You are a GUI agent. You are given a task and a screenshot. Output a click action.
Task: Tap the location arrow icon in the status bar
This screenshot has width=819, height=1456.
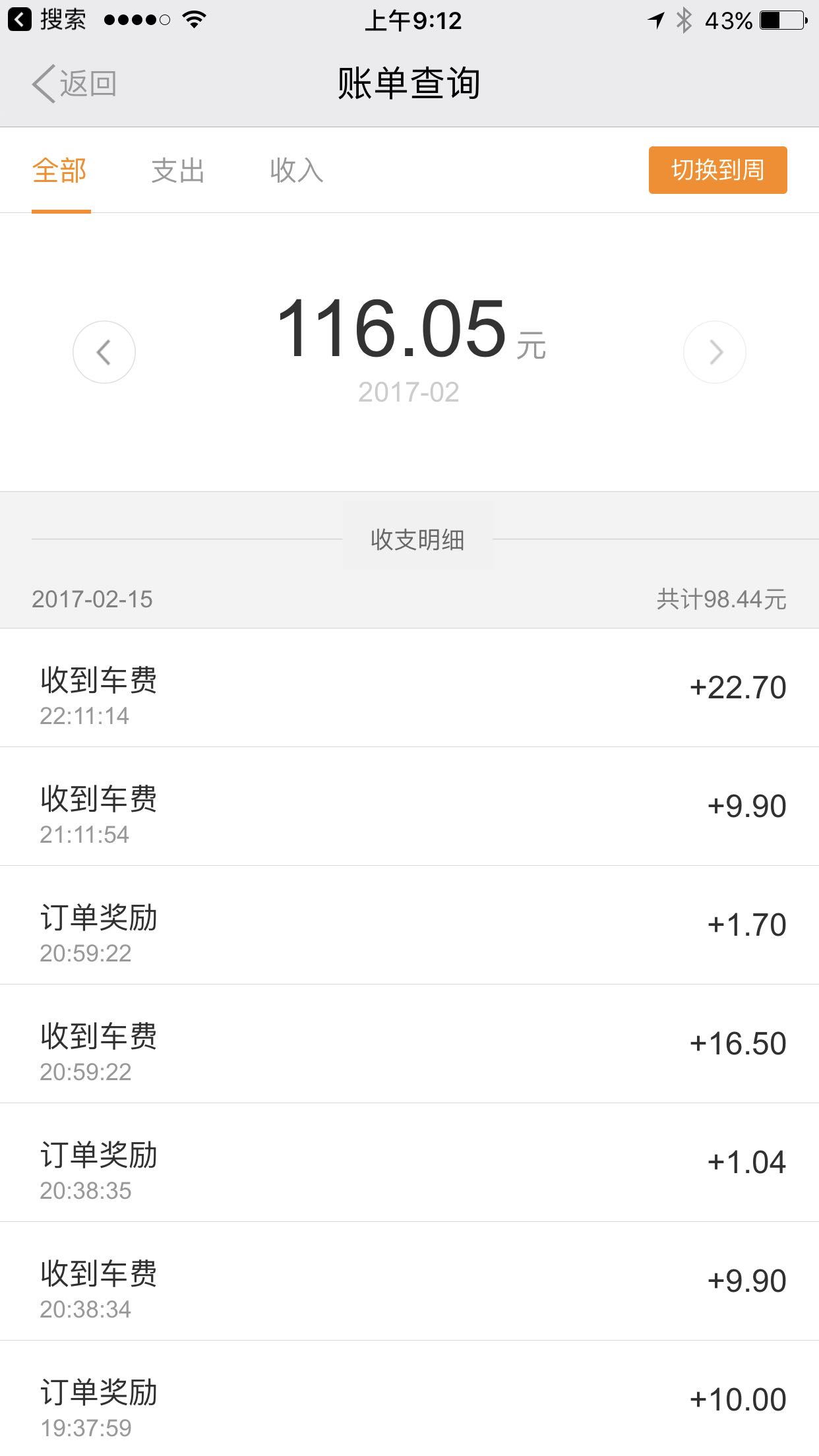click(x=655, y=20)
